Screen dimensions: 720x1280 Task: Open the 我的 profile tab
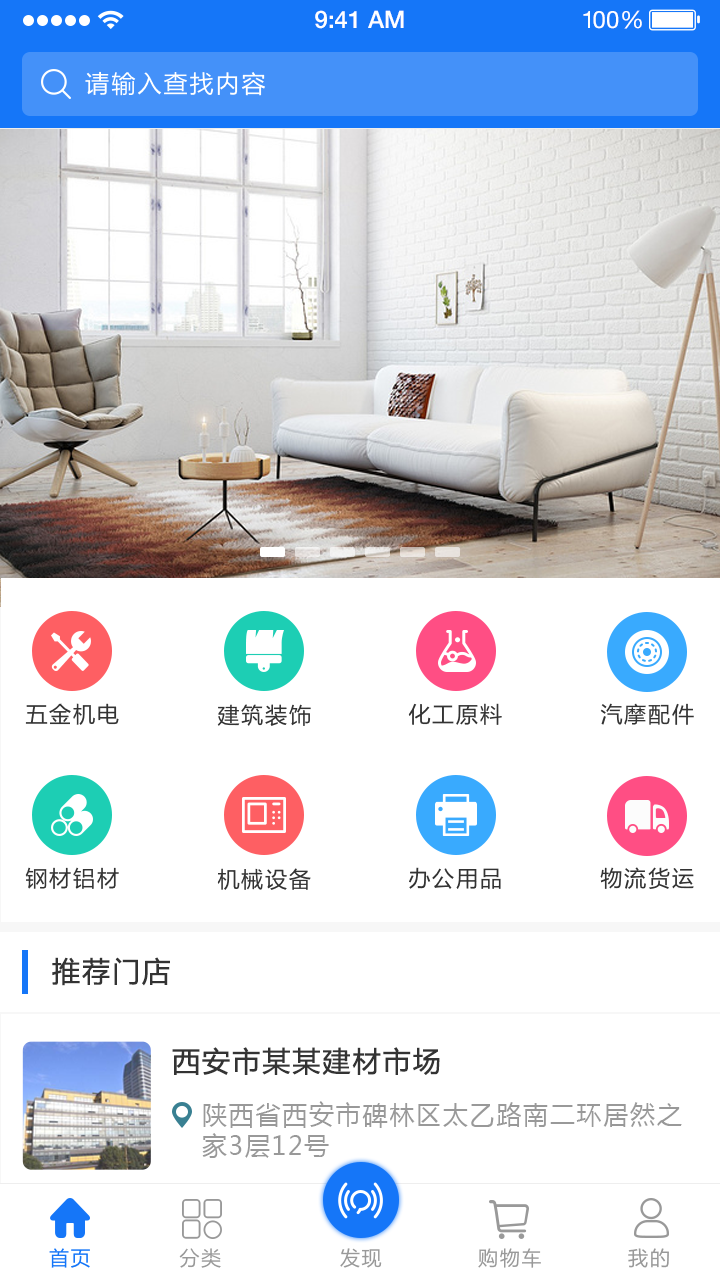650,1232
